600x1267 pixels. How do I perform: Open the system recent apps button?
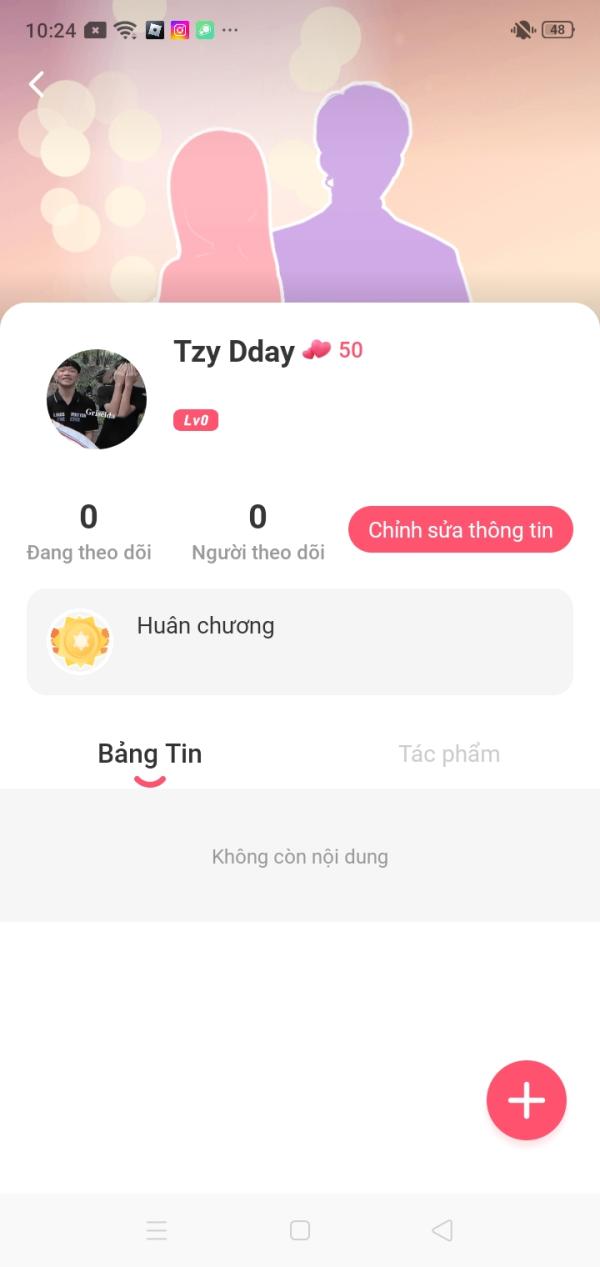click(x=157, y=1230)
